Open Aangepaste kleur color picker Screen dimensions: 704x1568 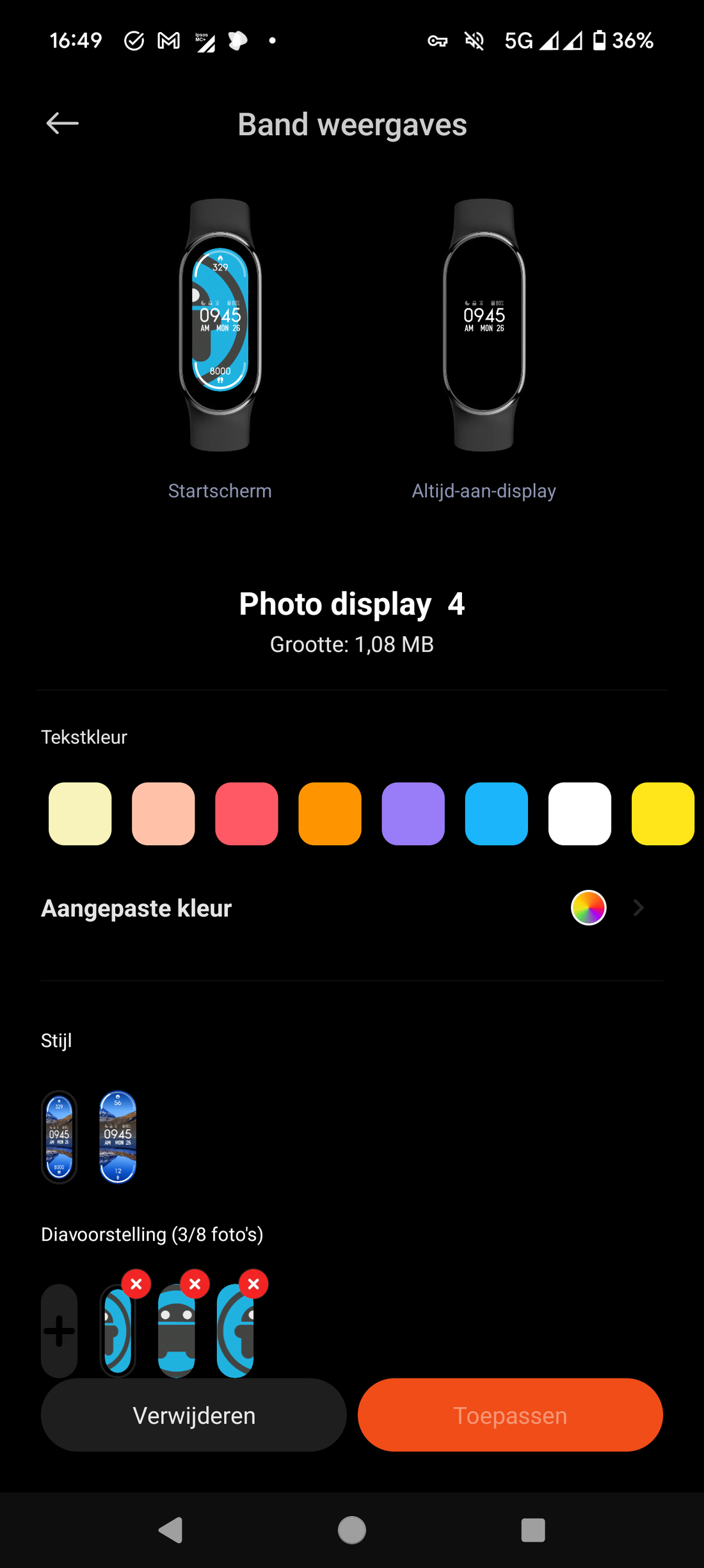(x=352, y=908)
